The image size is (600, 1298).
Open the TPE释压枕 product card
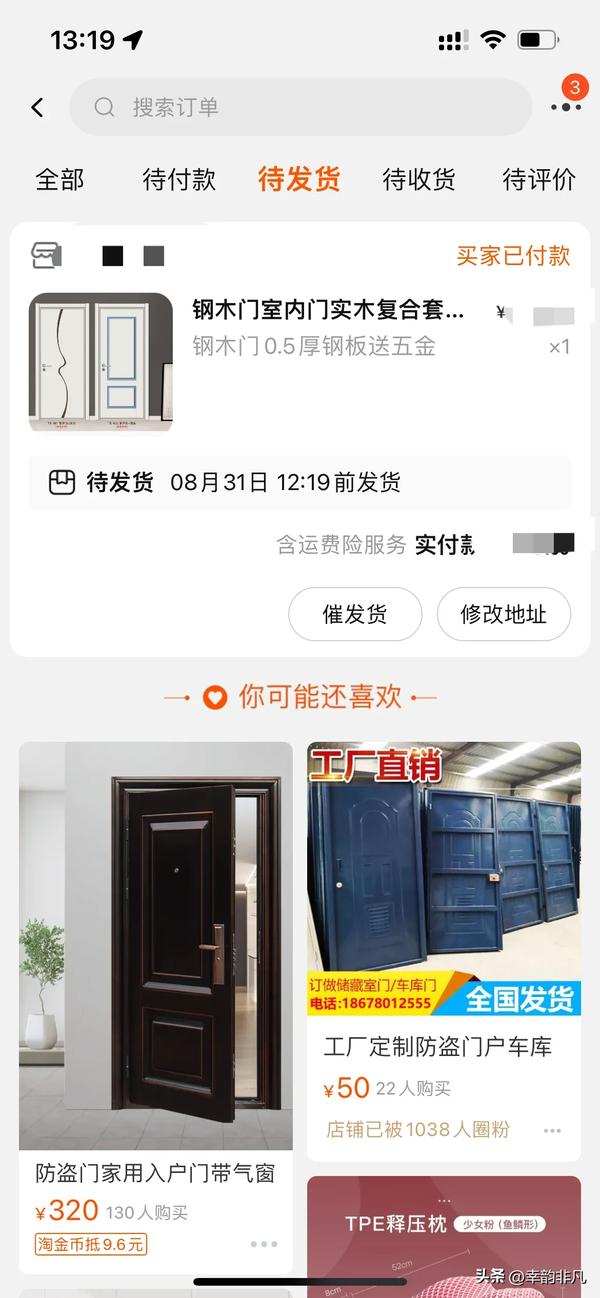pos(444,1235)
